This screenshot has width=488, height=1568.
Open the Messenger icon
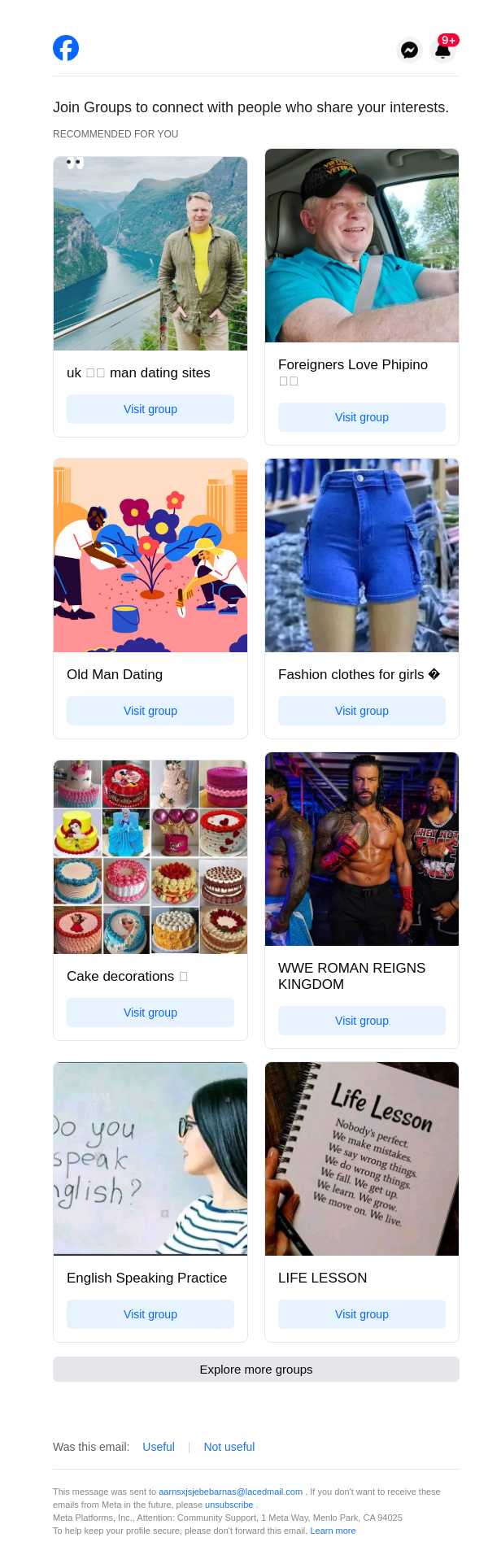tap(410, 50)
